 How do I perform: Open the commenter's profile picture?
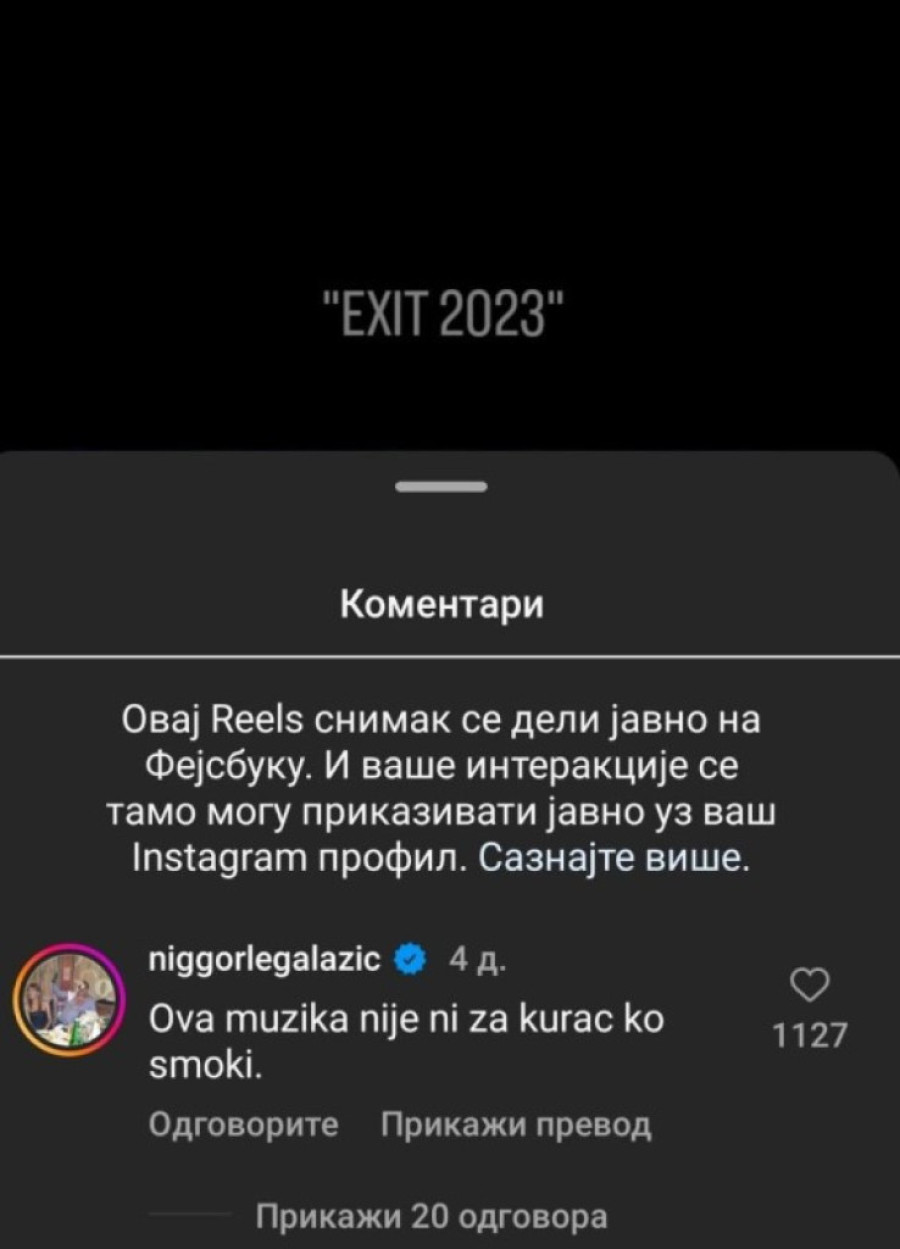point(66,998)
